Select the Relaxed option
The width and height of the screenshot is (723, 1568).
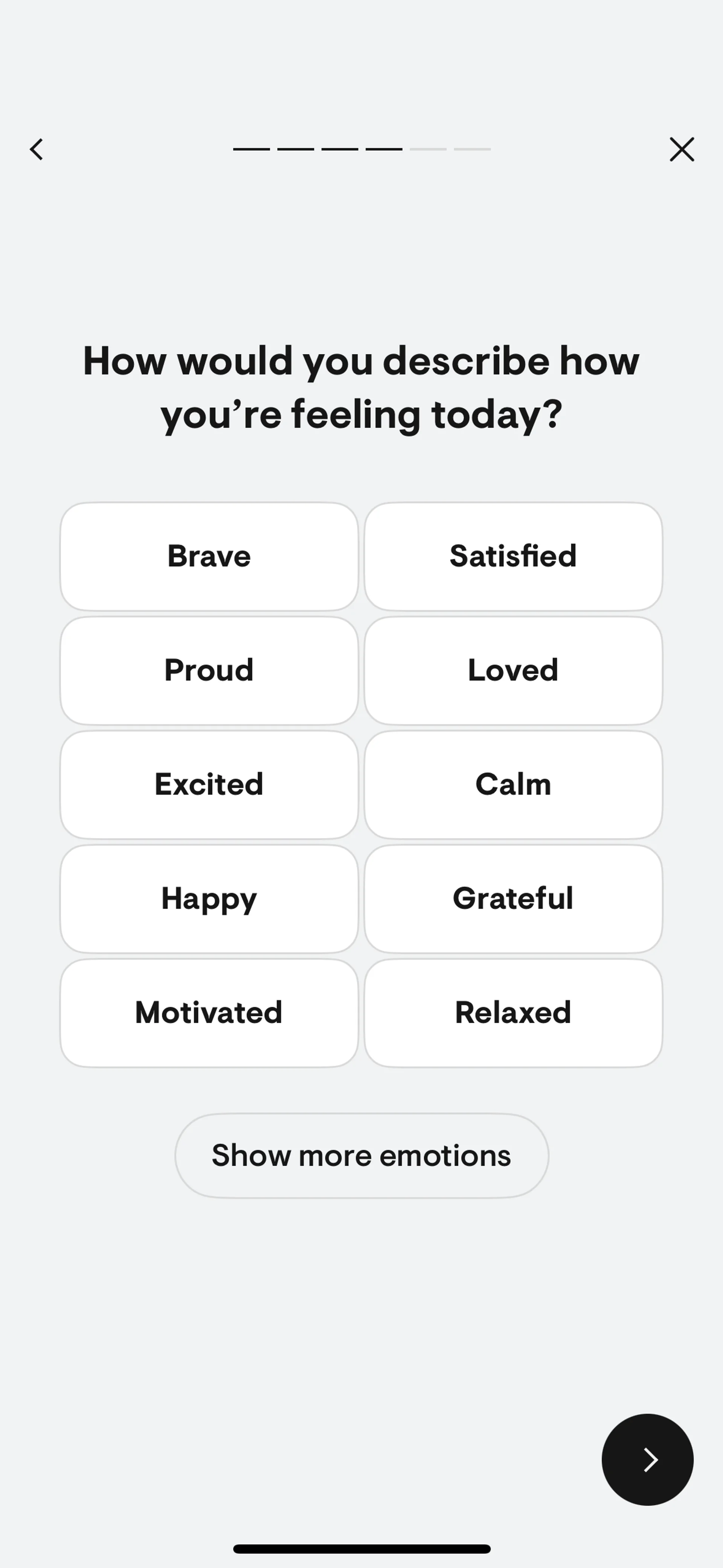[x=513, y=1012]
